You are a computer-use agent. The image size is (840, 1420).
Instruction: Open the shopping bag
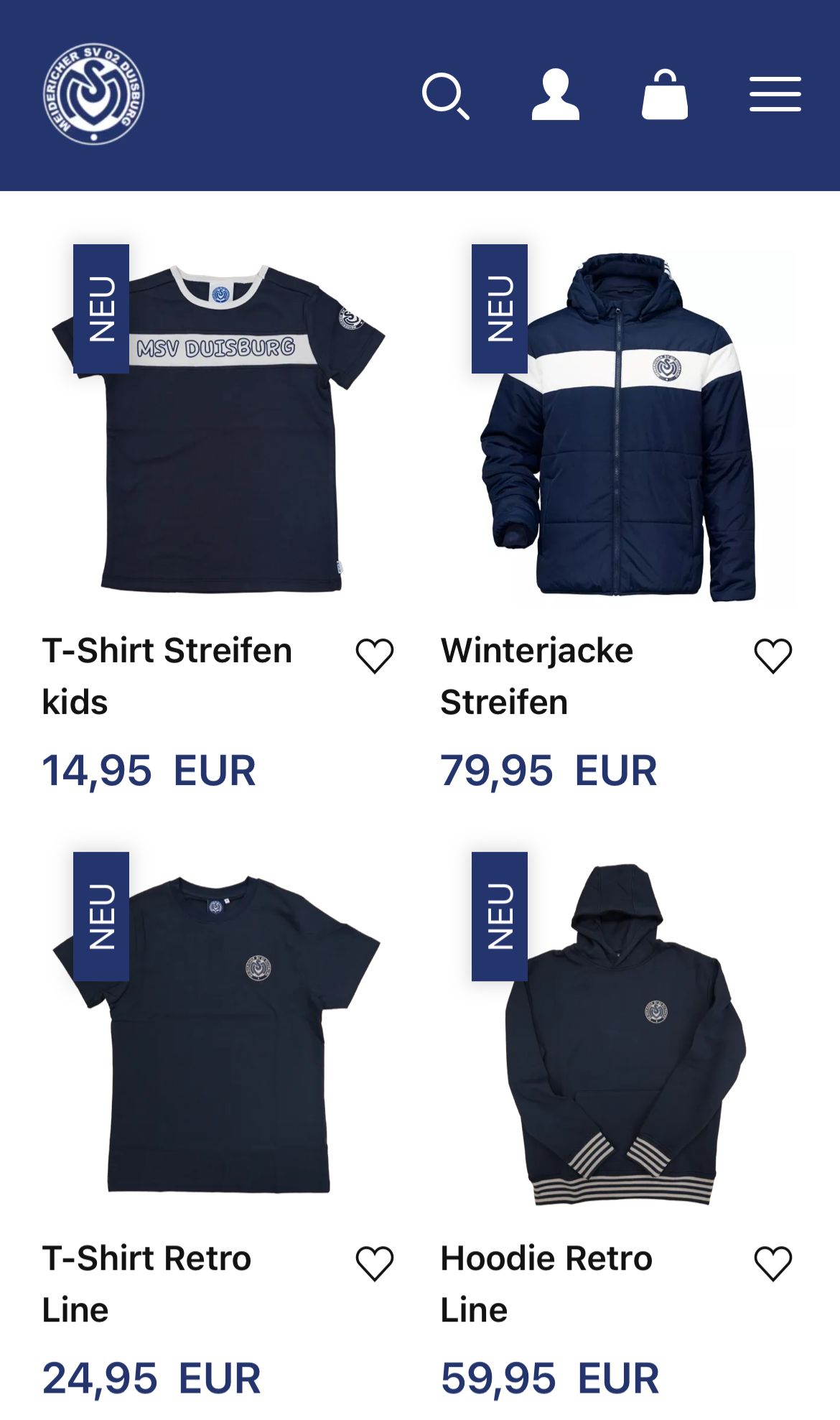665,94
